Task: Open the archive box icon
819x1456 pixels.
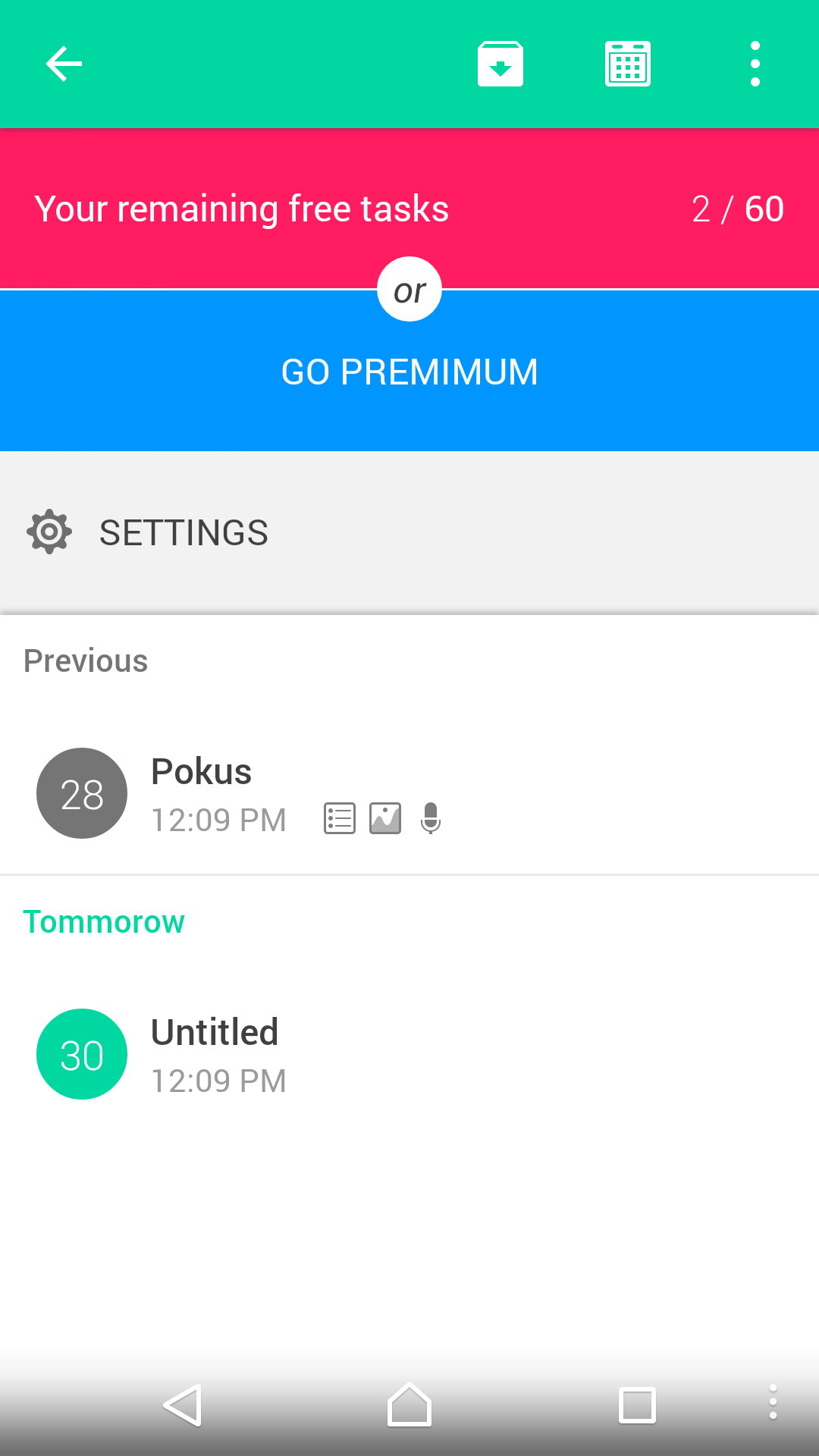Action: (x=500, y=64)
